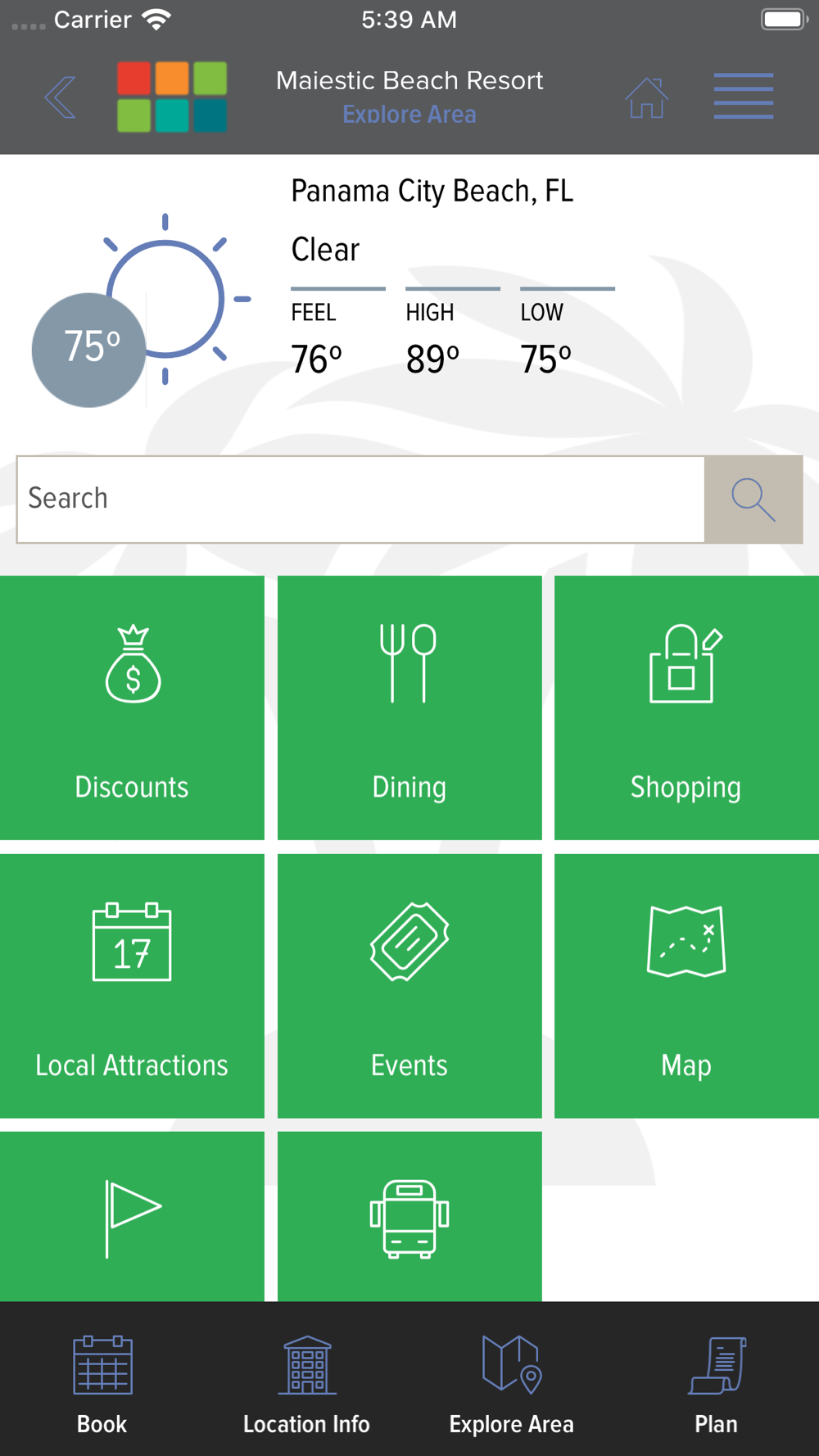Viewport: 819px width, 1456px height.
Task: Open the Events tile
Action: [x=409, y=986]
